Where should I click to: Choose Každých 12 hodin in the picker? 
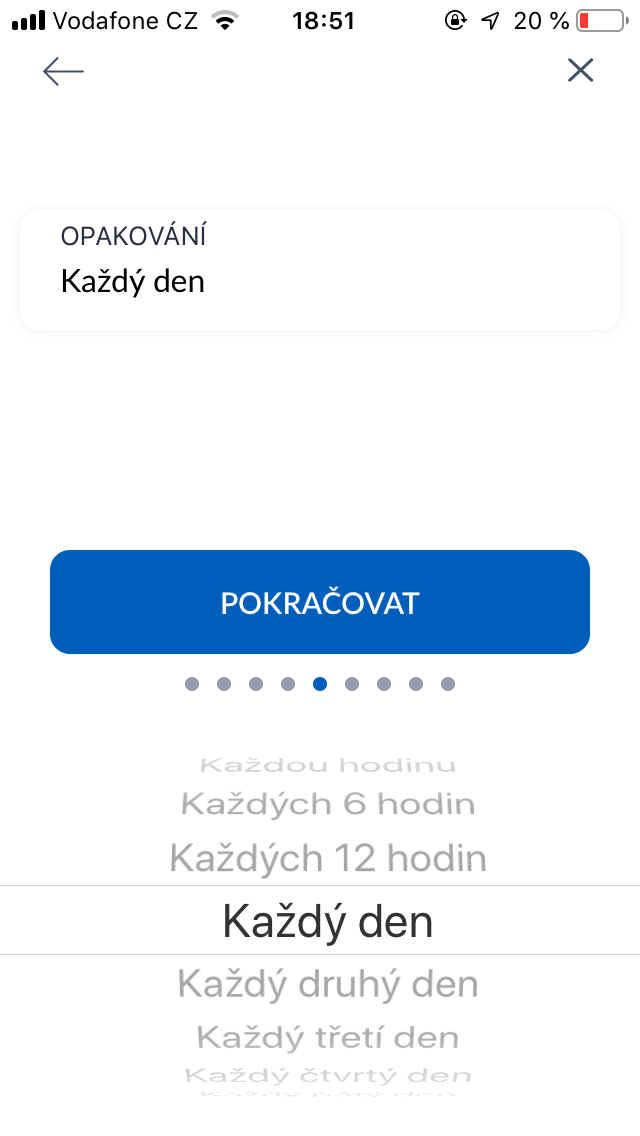(x=328, y=859)
